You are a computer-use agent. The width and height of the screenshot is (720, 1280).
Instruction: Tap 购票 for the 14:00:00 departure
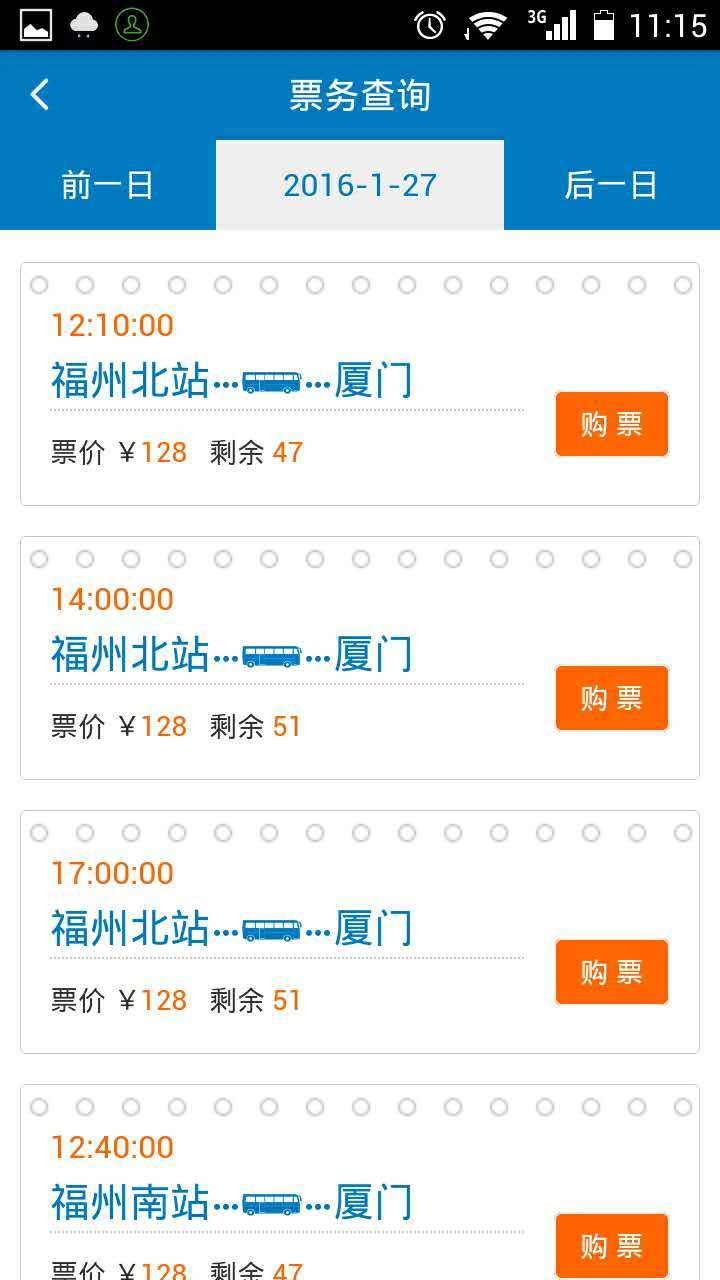[611, 698]
